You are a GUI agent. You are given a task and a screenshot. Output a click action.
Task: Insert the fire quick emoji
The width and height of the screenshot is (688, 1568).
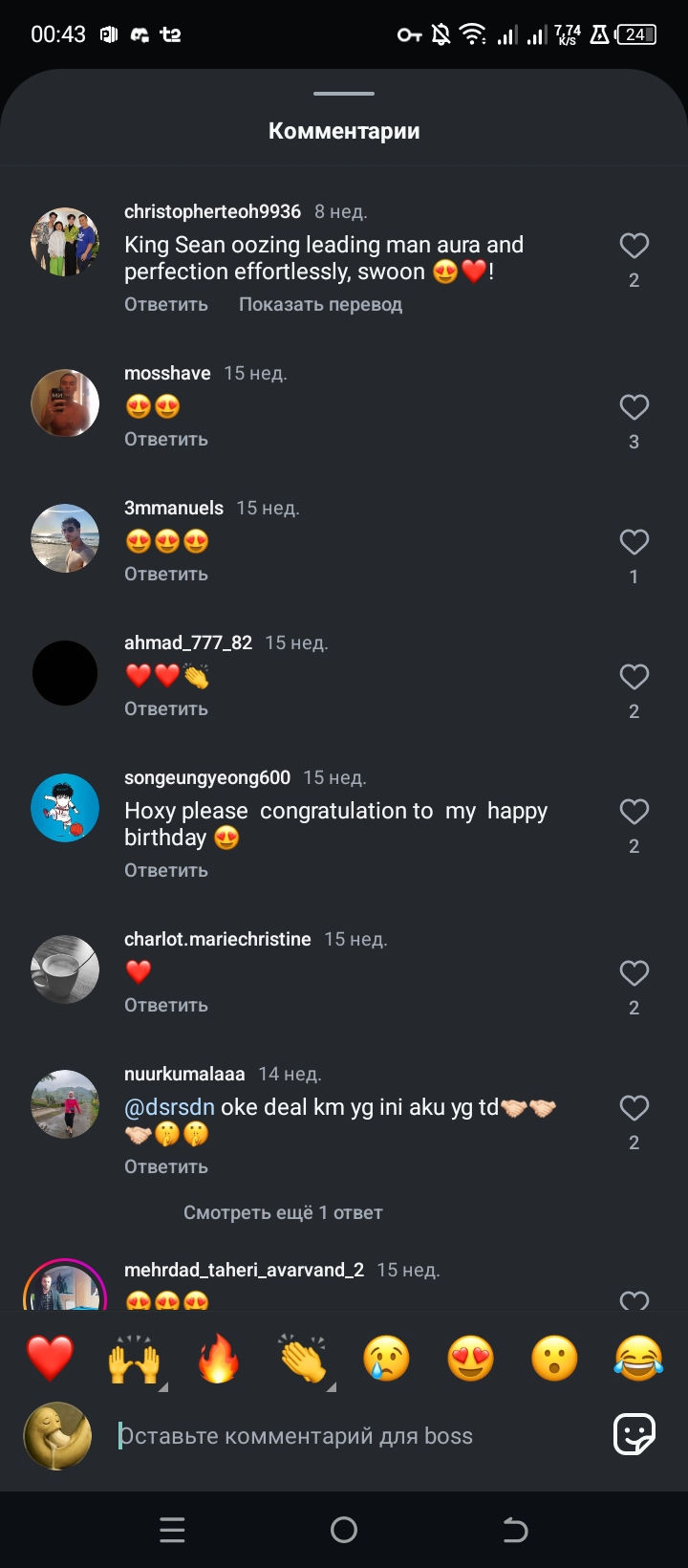point(218,1359)
